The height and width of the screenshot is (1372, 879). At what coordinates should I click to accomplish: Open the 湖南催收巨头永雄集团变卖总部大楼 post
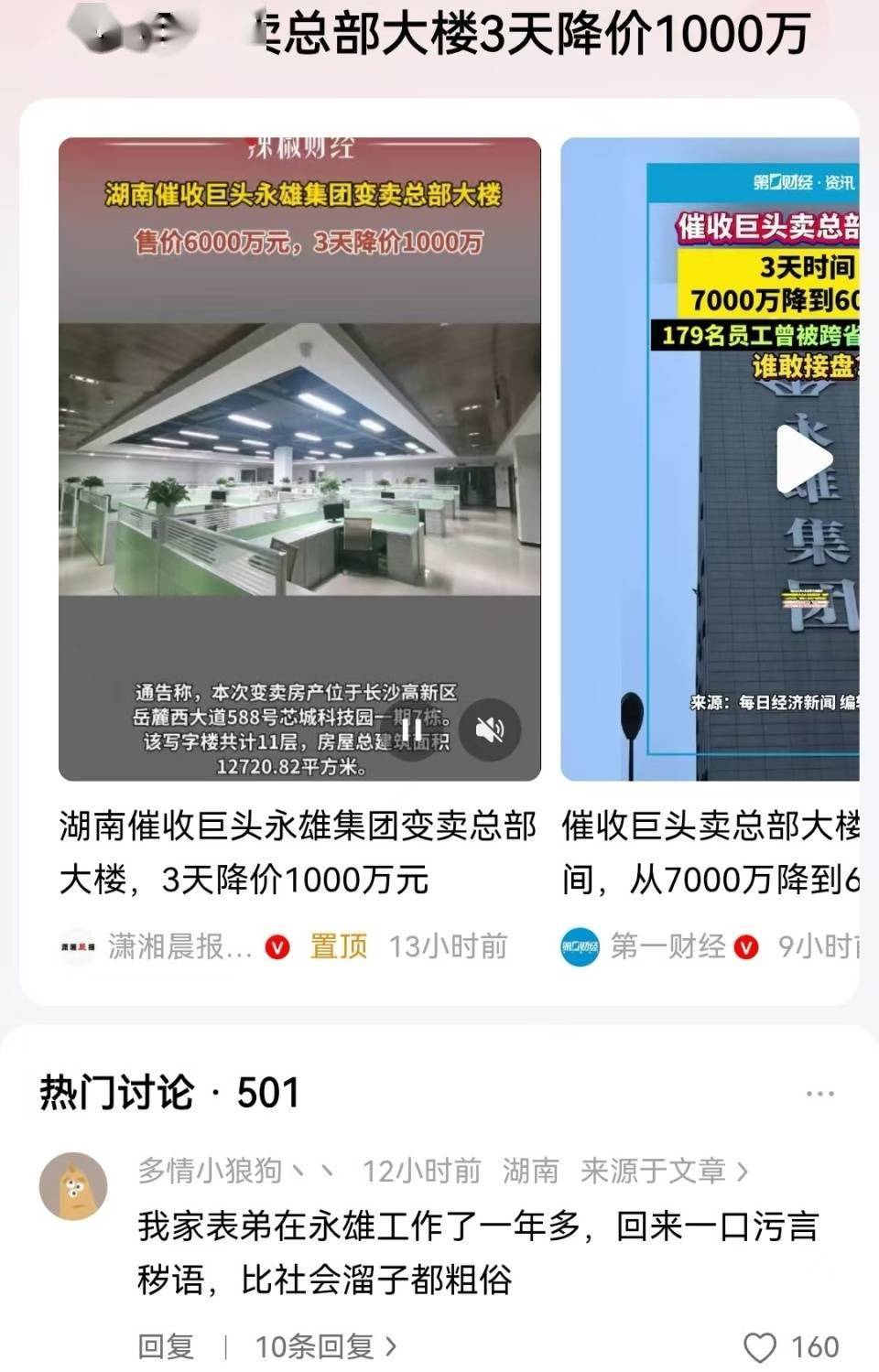point(298,852)
